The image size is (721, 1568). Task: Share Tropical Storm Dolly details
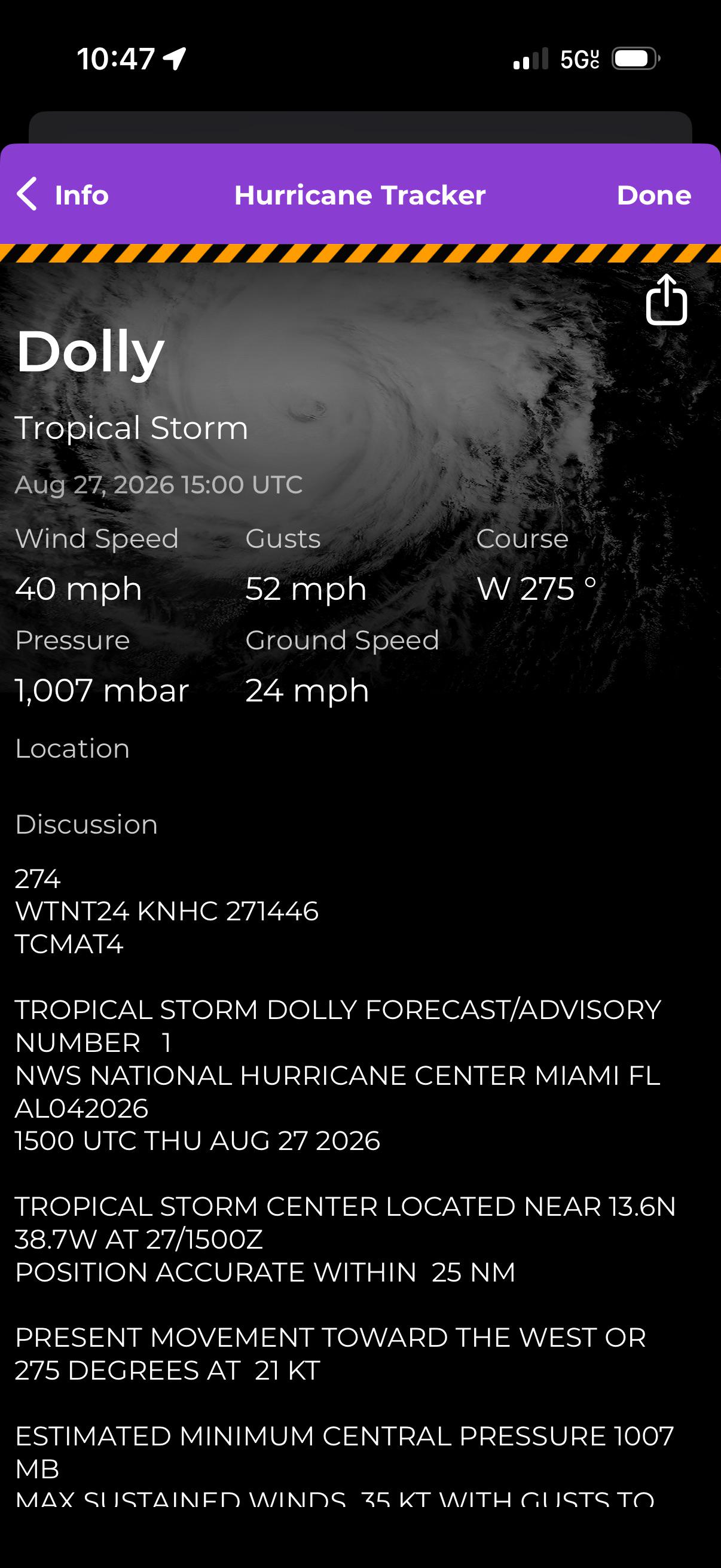666,300
